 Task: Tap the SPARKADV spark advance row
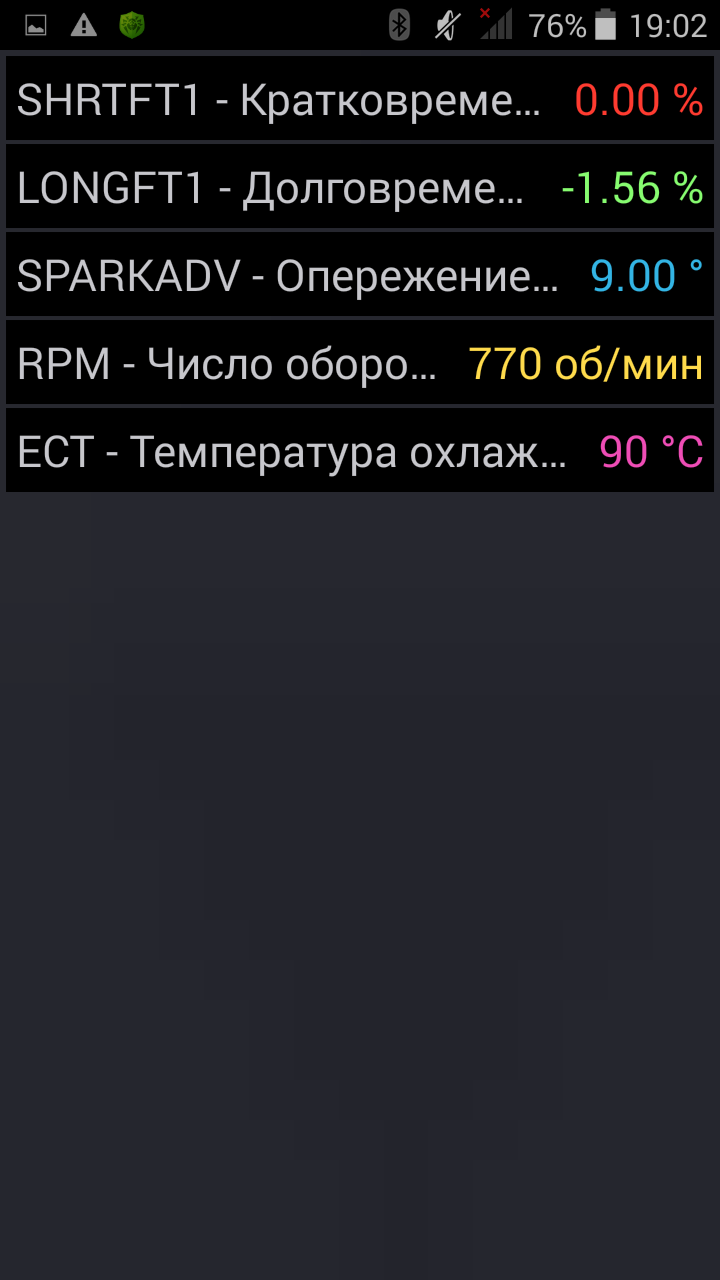(x=360, y=275)
